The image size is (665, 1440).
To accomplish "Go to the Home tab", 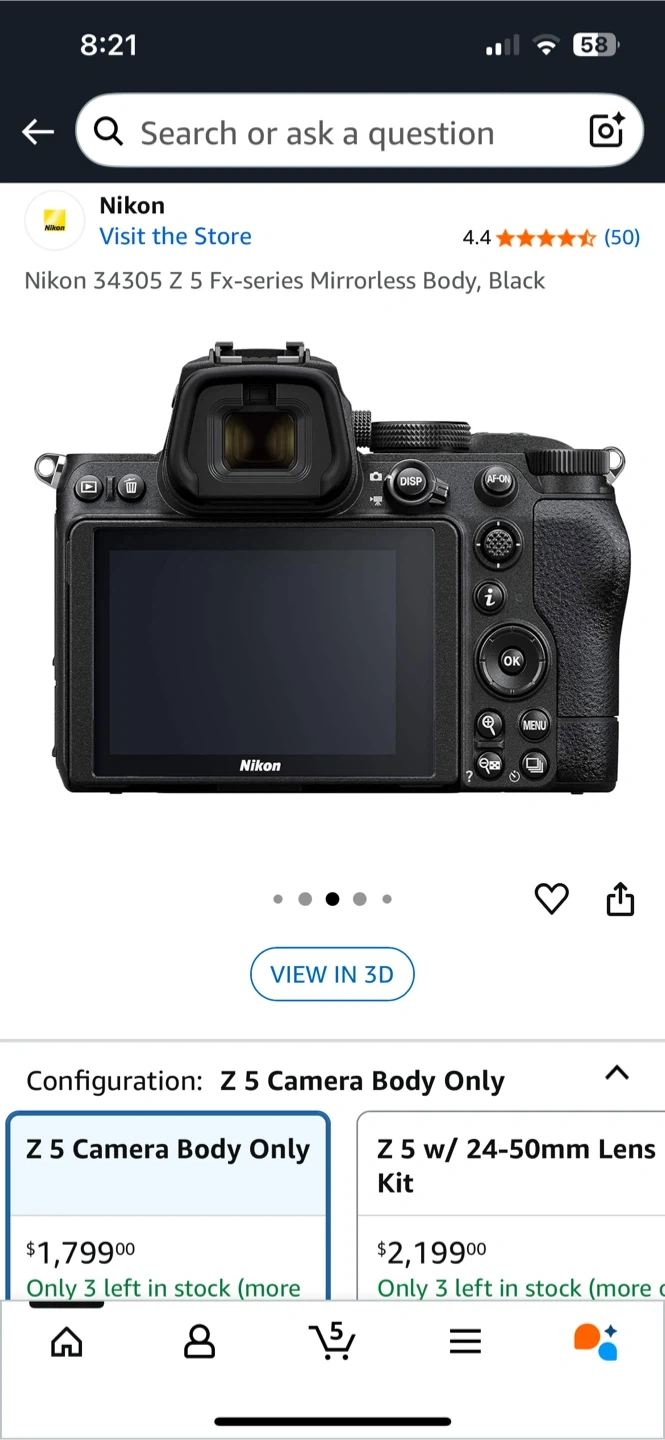I will coord(67,1342).
